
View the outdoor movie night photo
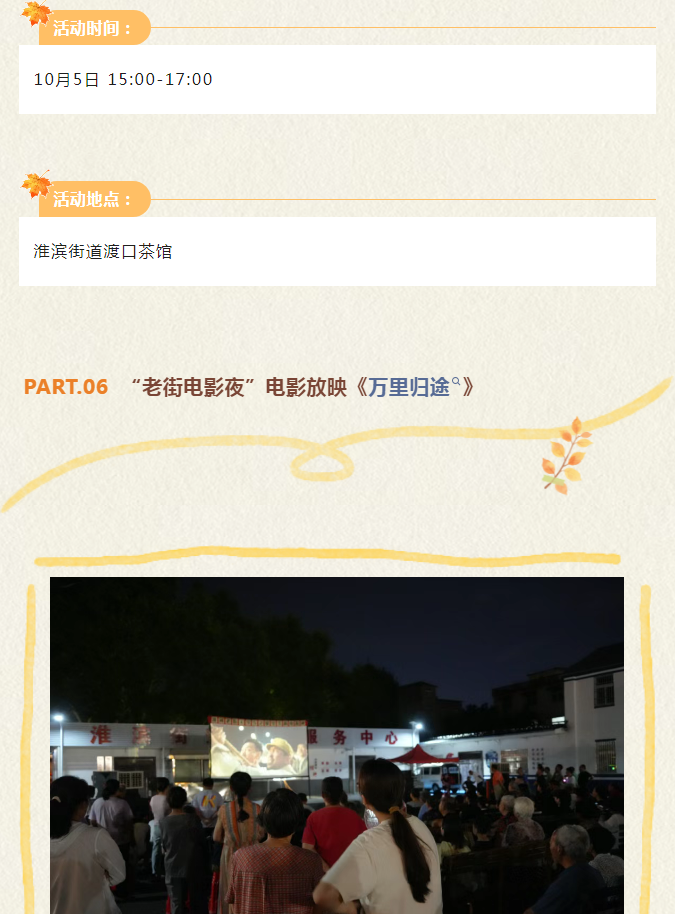pyautogui.click(x=337, y=745)
